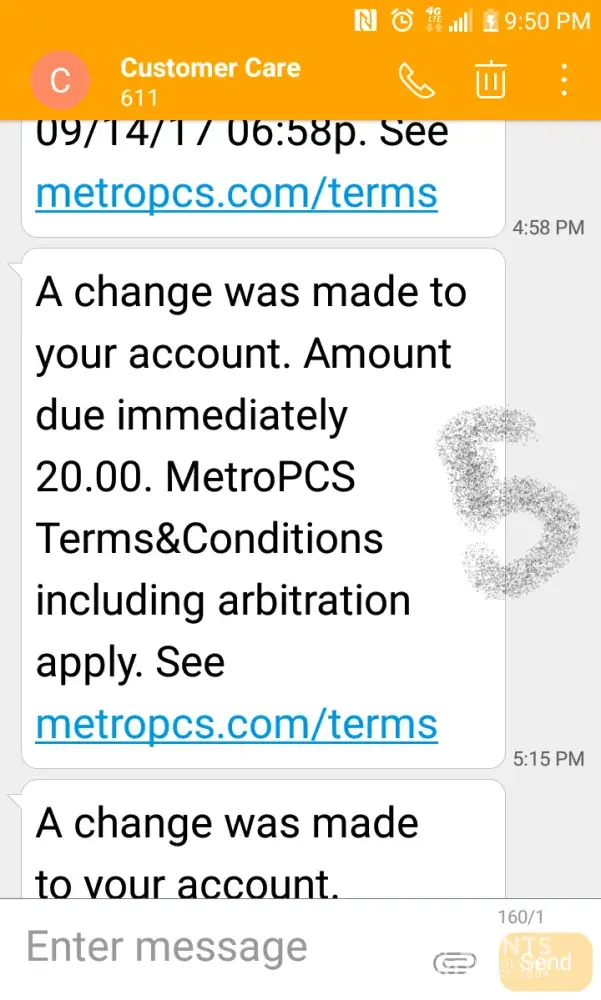Screen dimensions: 601x1000
Task: Open metropcs.com/terms link in the 4:58 PM message
Action: pos(236,193)
